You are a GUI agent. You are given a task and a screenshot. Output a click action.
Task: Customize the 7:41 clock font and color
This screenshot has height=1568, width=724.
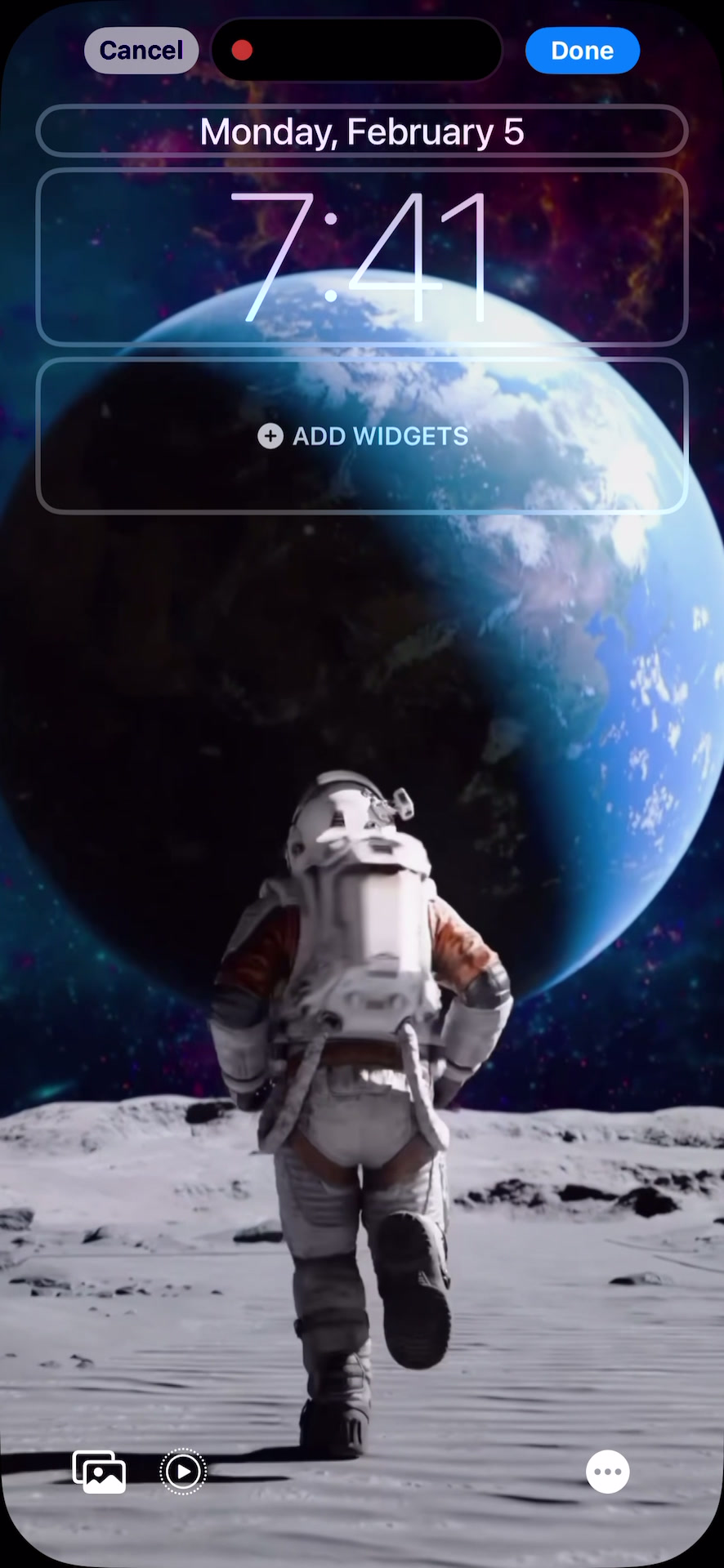pyautogui.click(x=362, y=257)
